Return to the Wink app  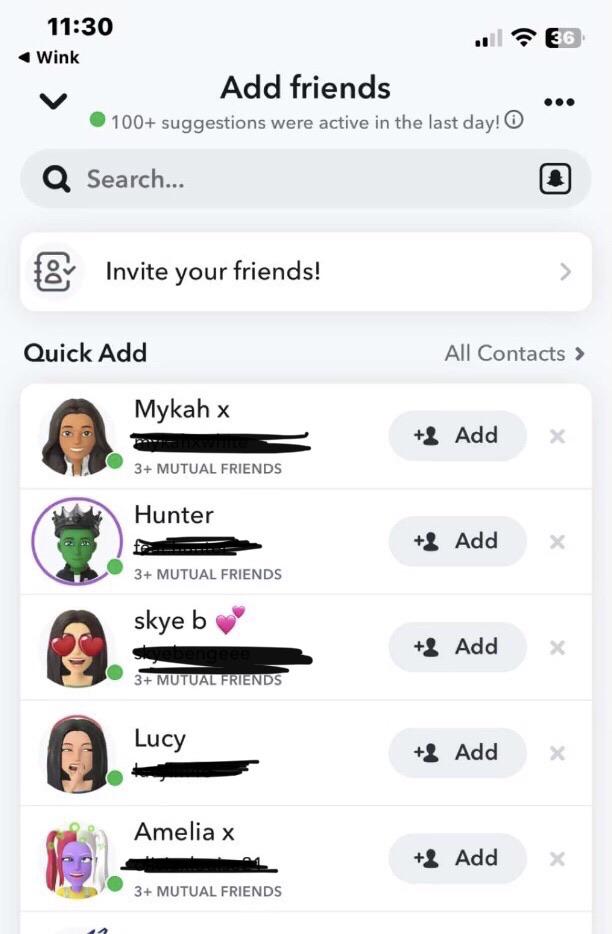[x=49, y=57]
